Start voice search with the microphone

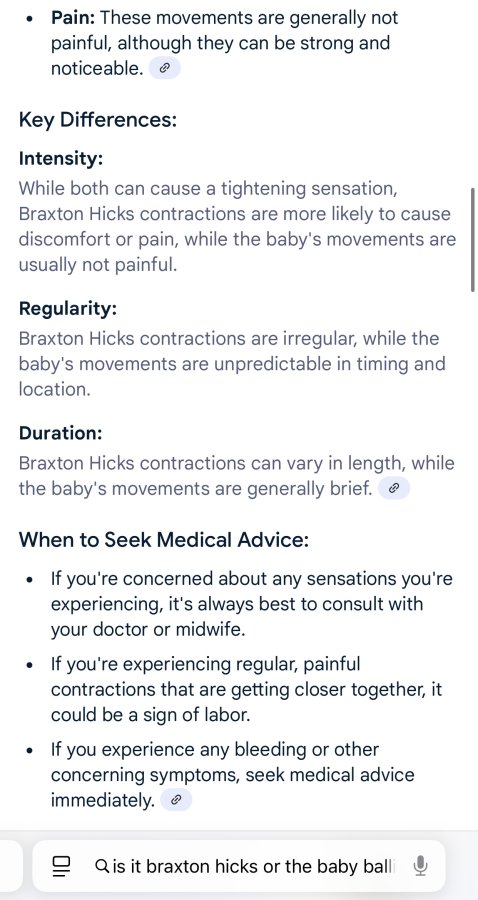pyautogui.click(x=421, y=866)
